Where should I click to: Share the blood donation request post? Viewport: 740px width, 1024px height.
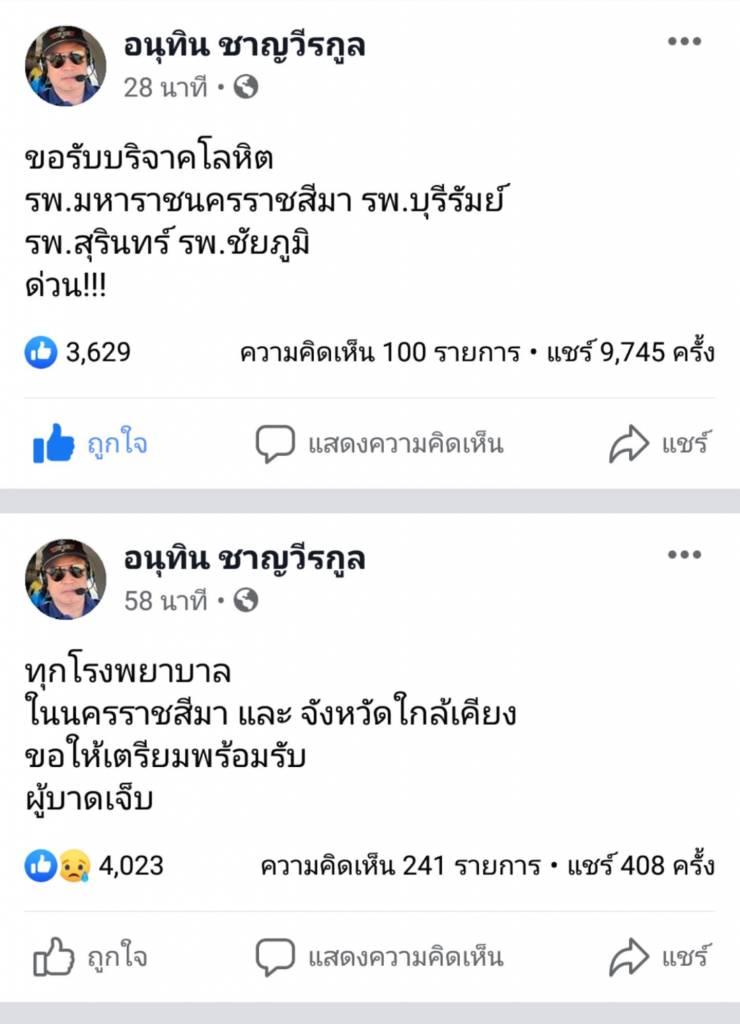(659, 444)
